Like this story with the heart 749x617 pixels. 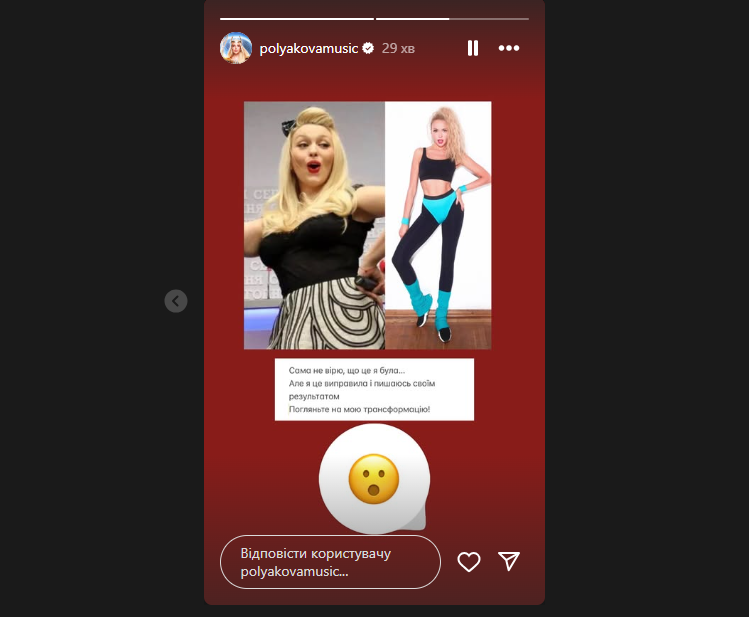tap(469, 562)
